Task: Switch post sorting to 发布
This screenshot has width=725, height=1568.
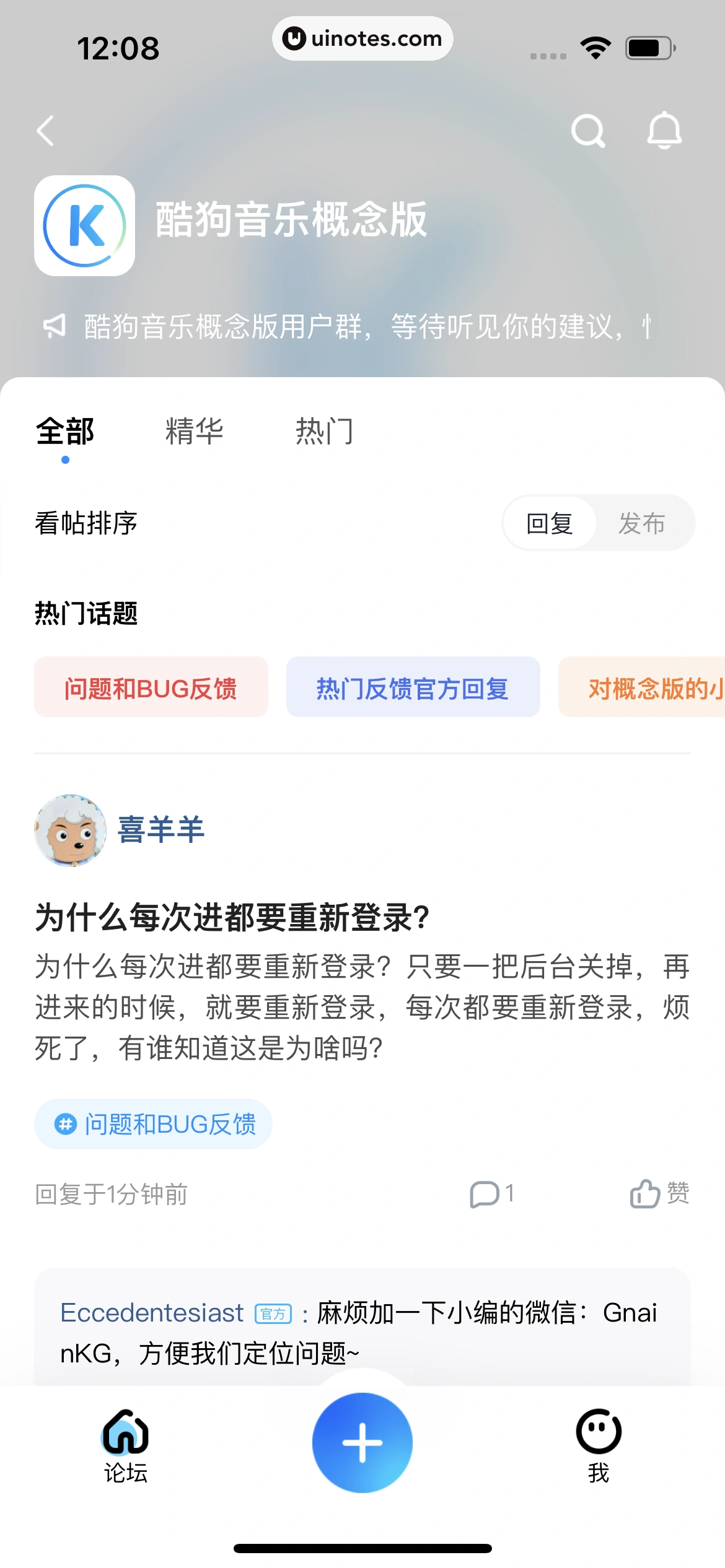Action: pos(641,523)
